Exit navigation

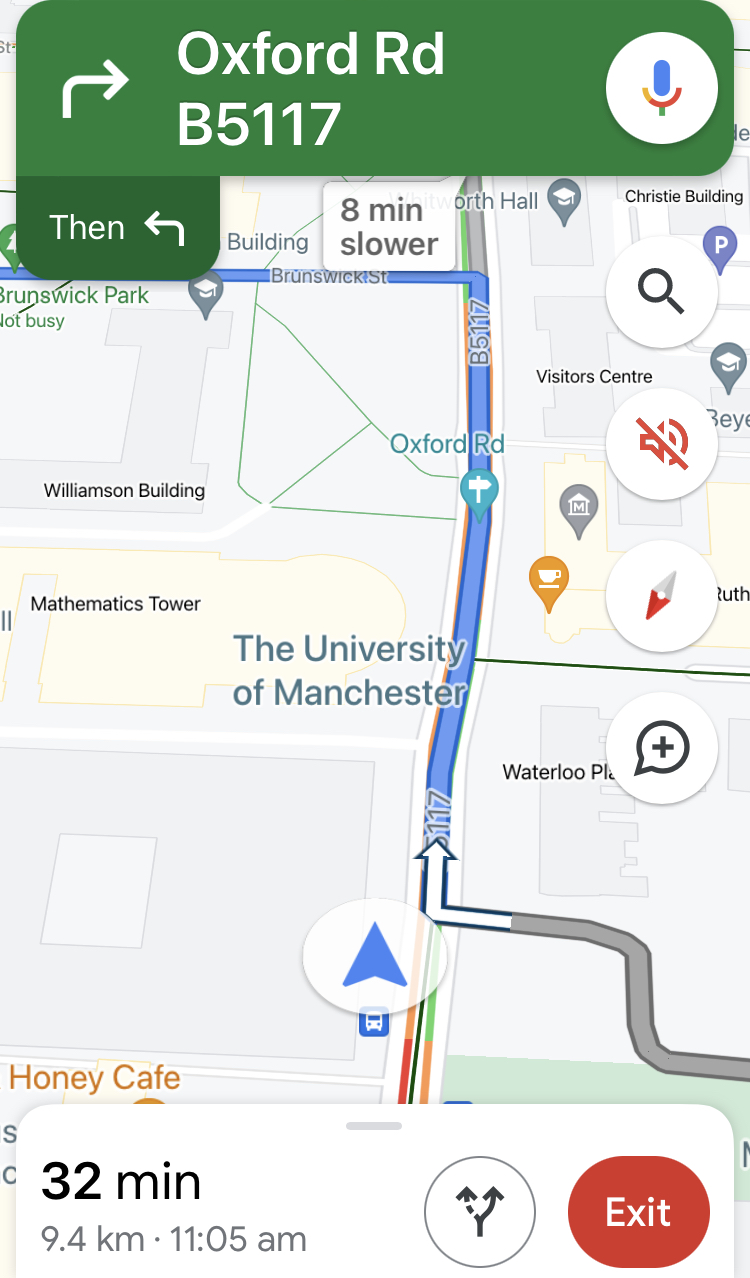[638, 1212]
